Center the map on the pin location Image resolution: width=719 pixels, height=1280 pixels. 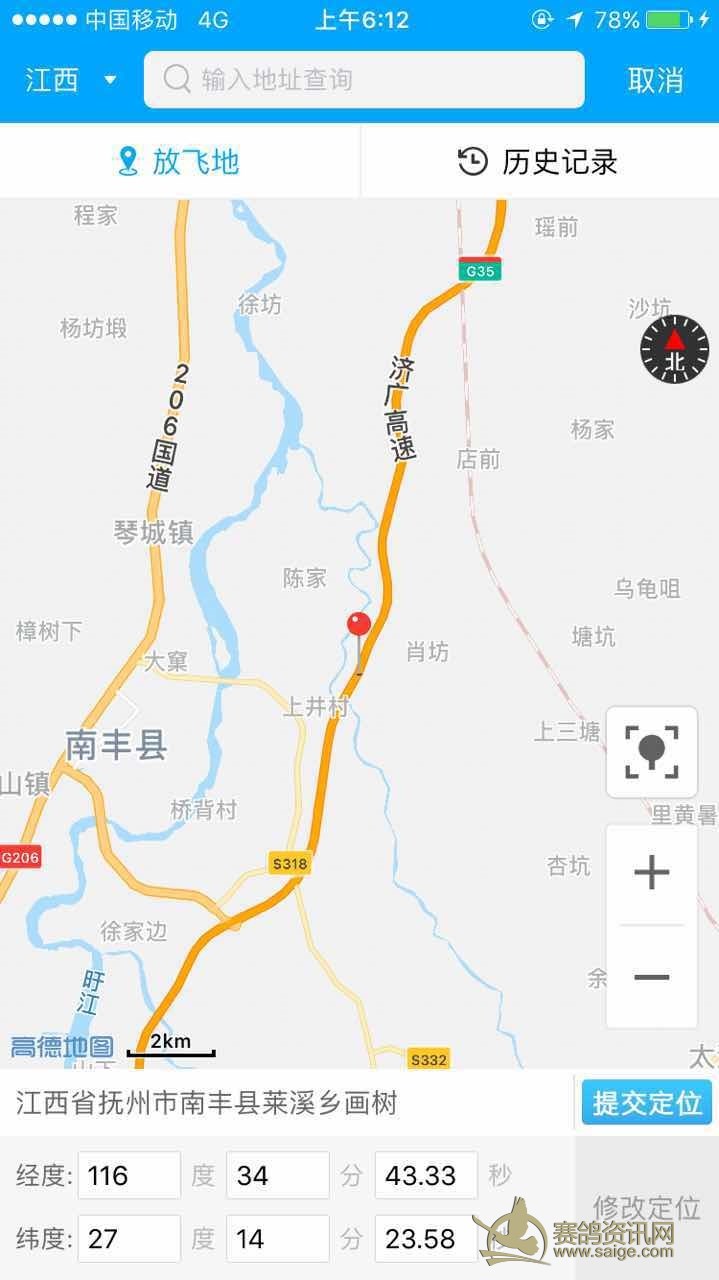tap(652, 752)
